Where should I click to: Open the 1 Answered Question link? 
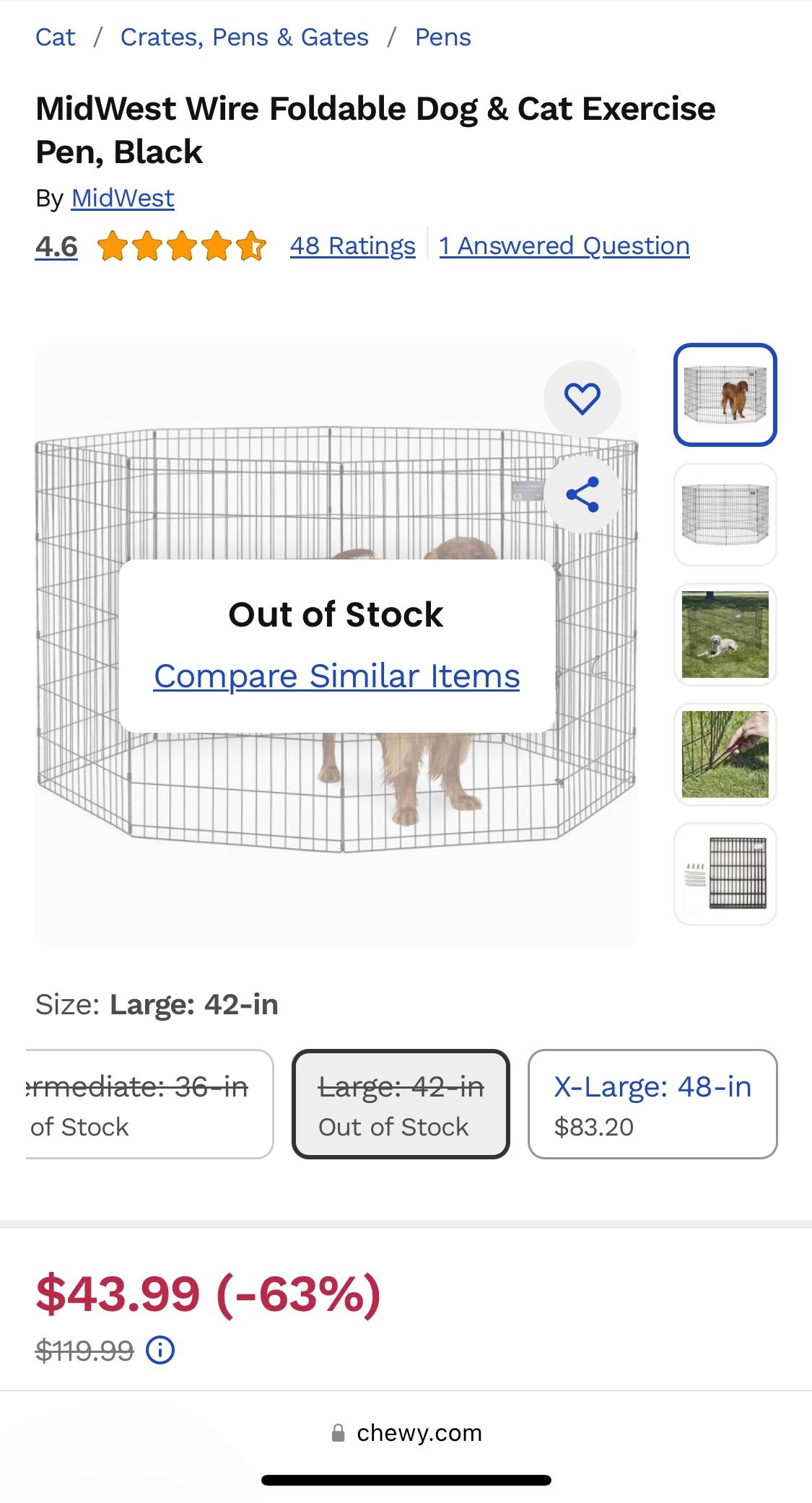click(x=564, y=245)
